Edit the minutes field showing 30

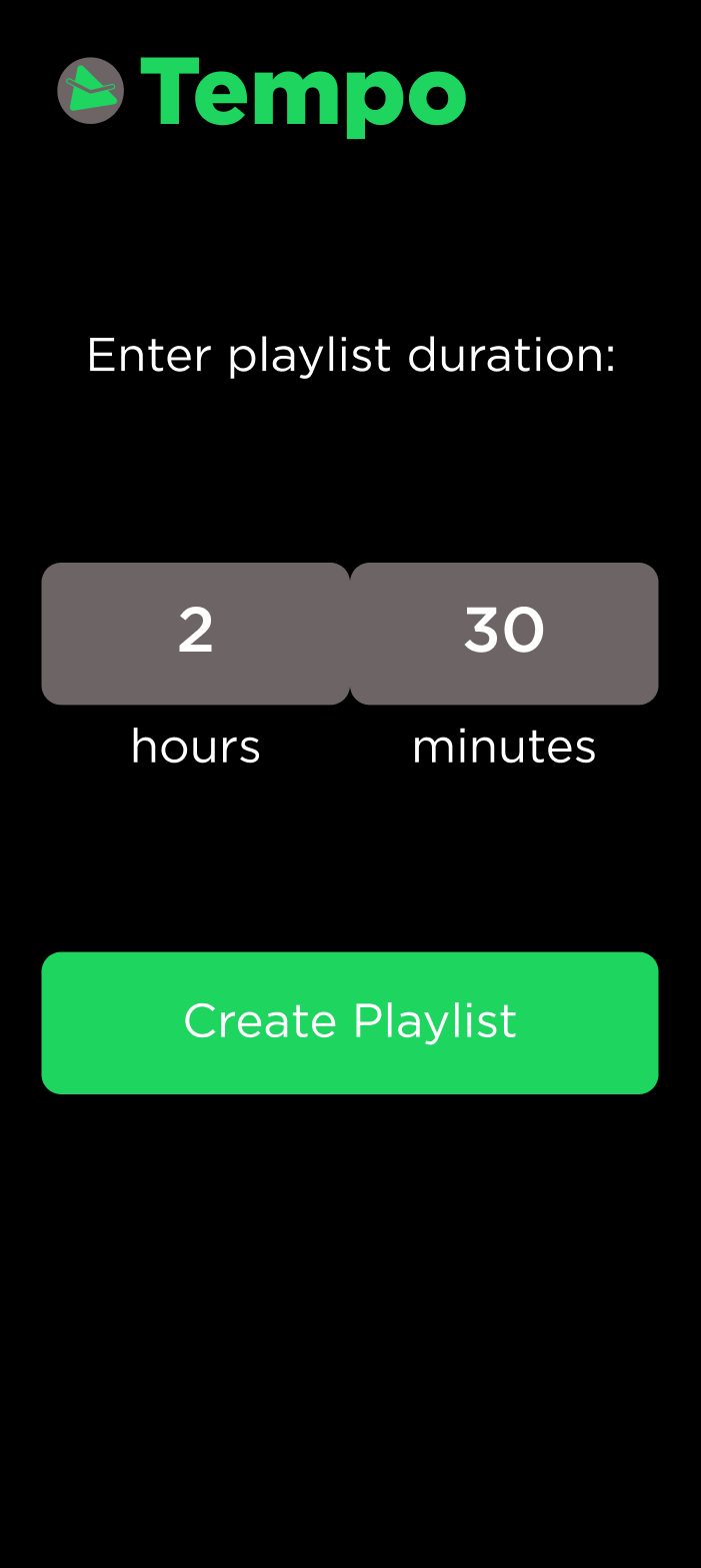[x=504, y=634]
